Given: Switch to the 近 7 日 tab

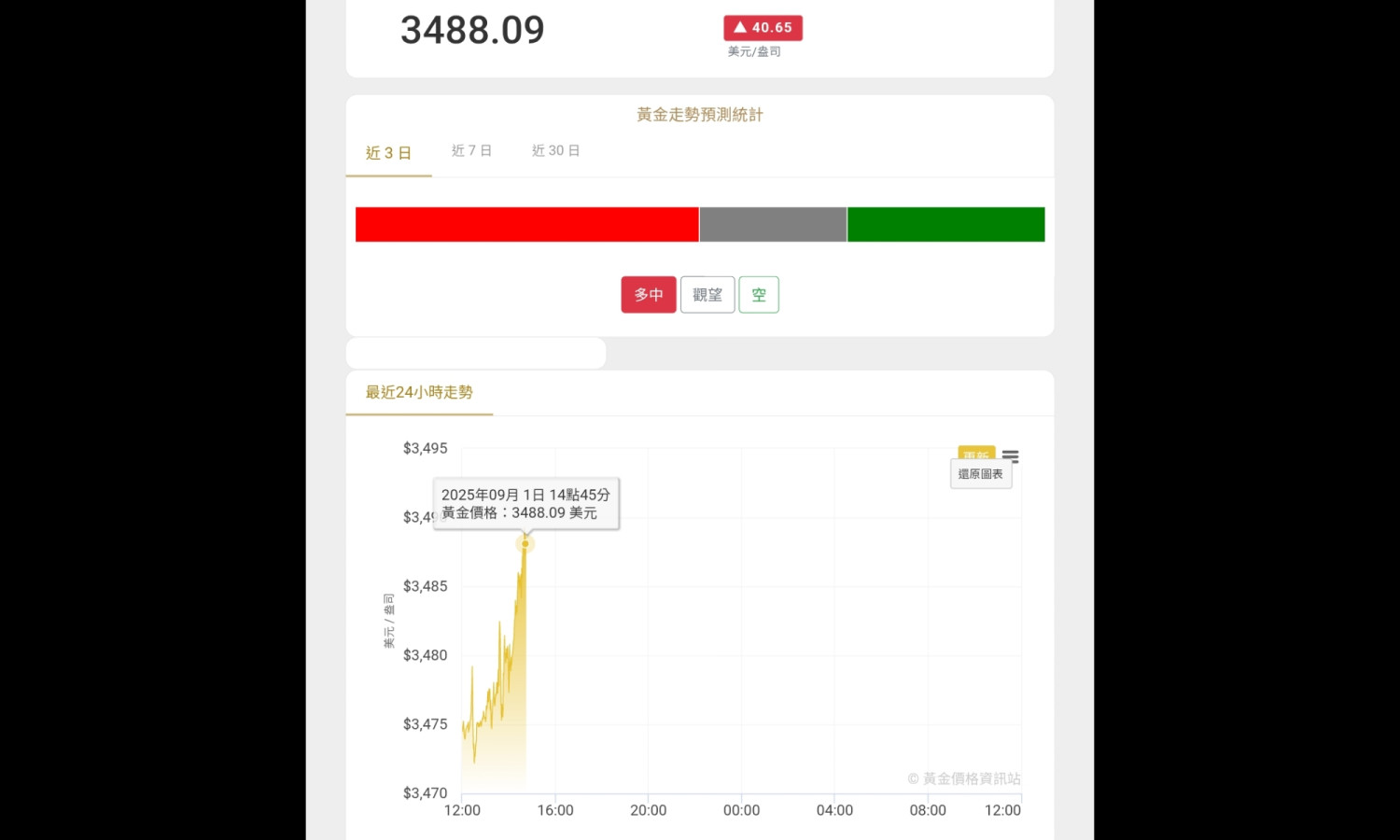Looking at the screenshot, I should click(x=471, y=151).
